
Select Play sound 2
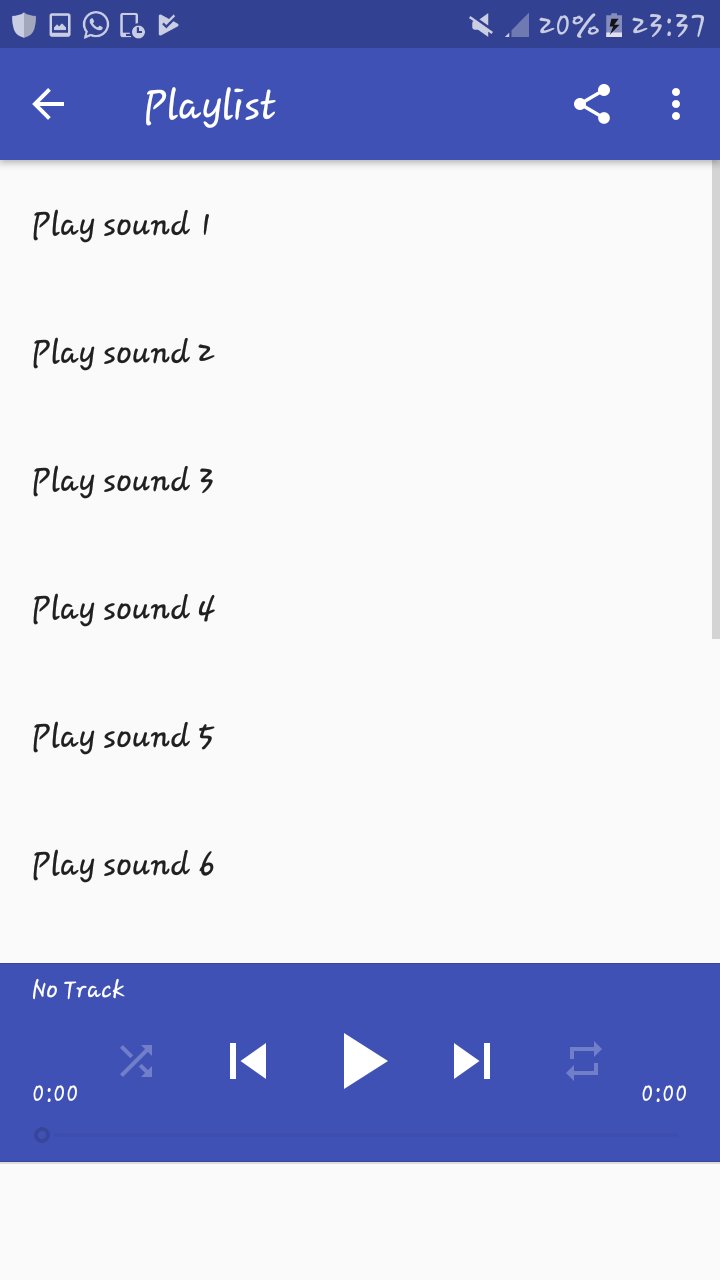click(x=123, y=353)
